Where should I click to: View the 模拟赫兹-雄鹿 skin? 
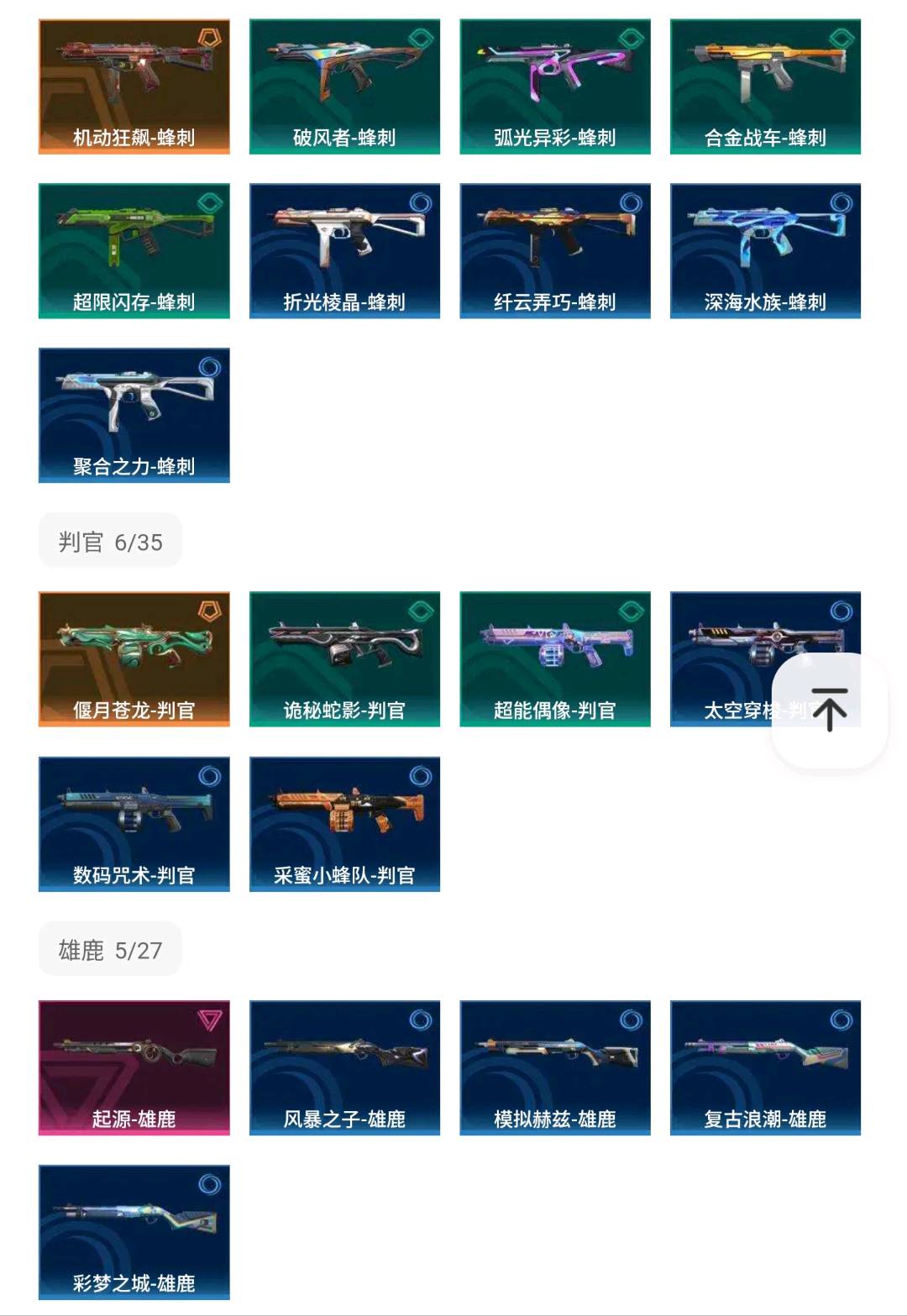pos(555,1067)
